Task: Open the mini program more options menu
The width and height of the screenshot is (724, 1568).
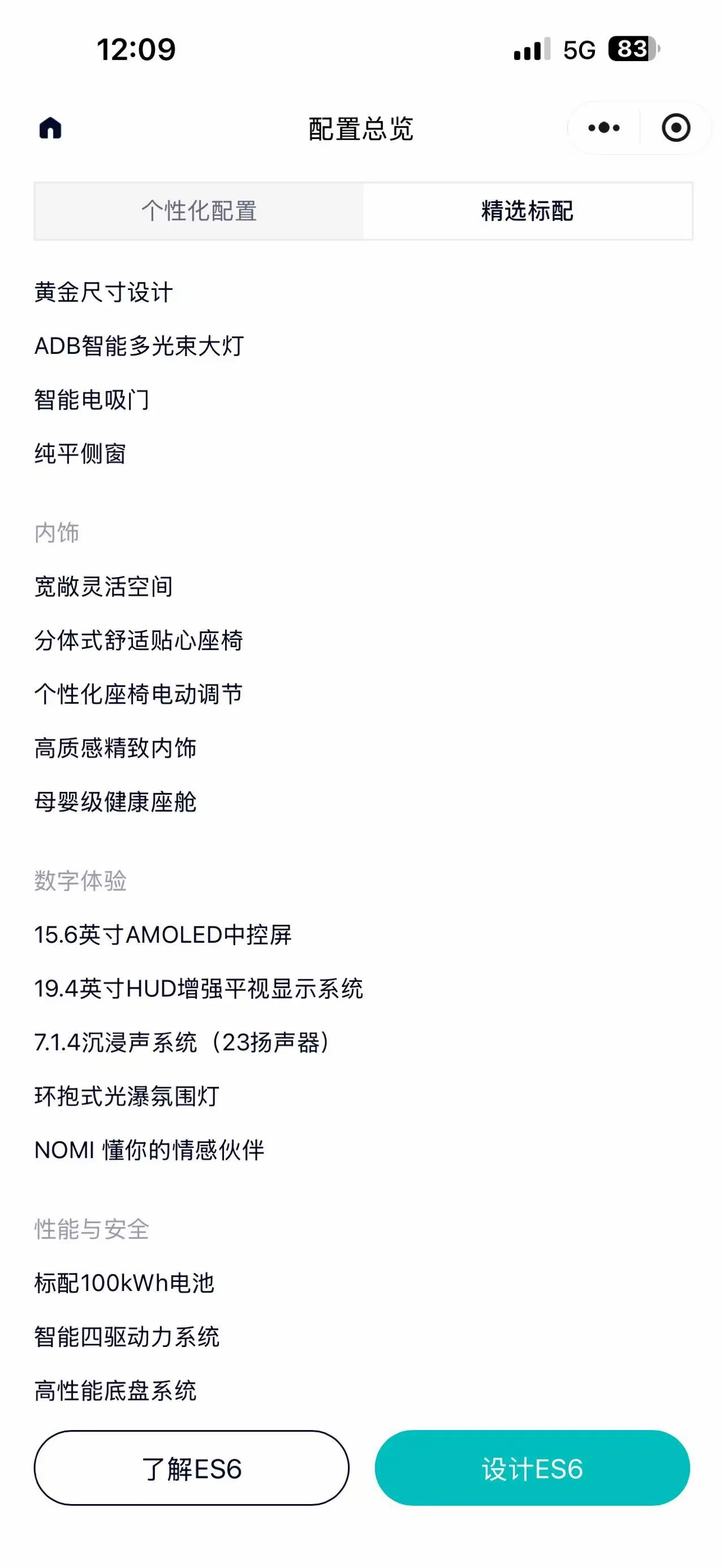Action: pos(604,128)
